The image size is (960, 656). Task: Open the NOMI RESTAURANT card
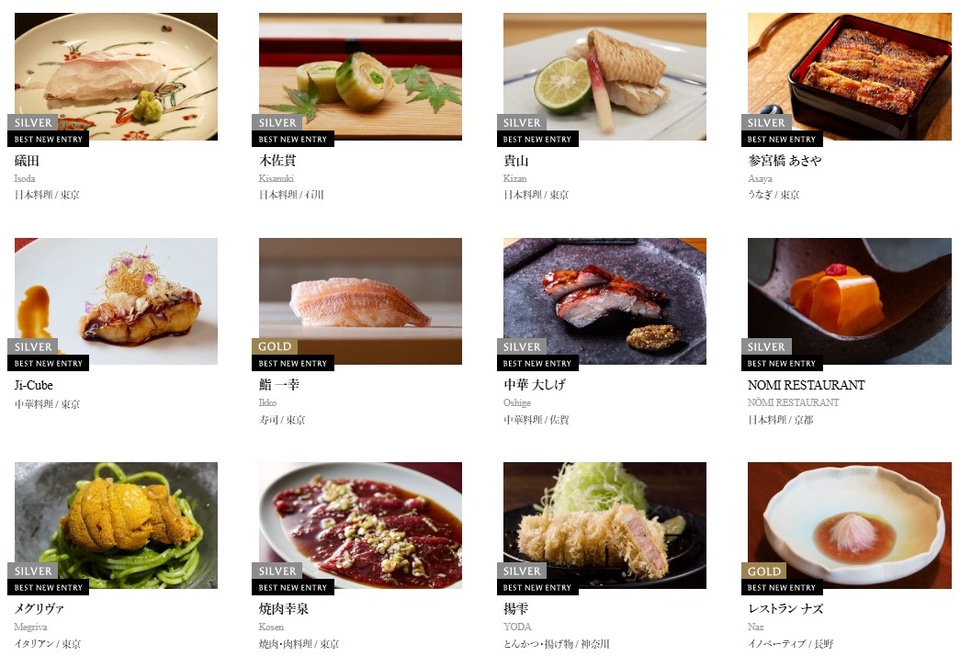[849, 301]
